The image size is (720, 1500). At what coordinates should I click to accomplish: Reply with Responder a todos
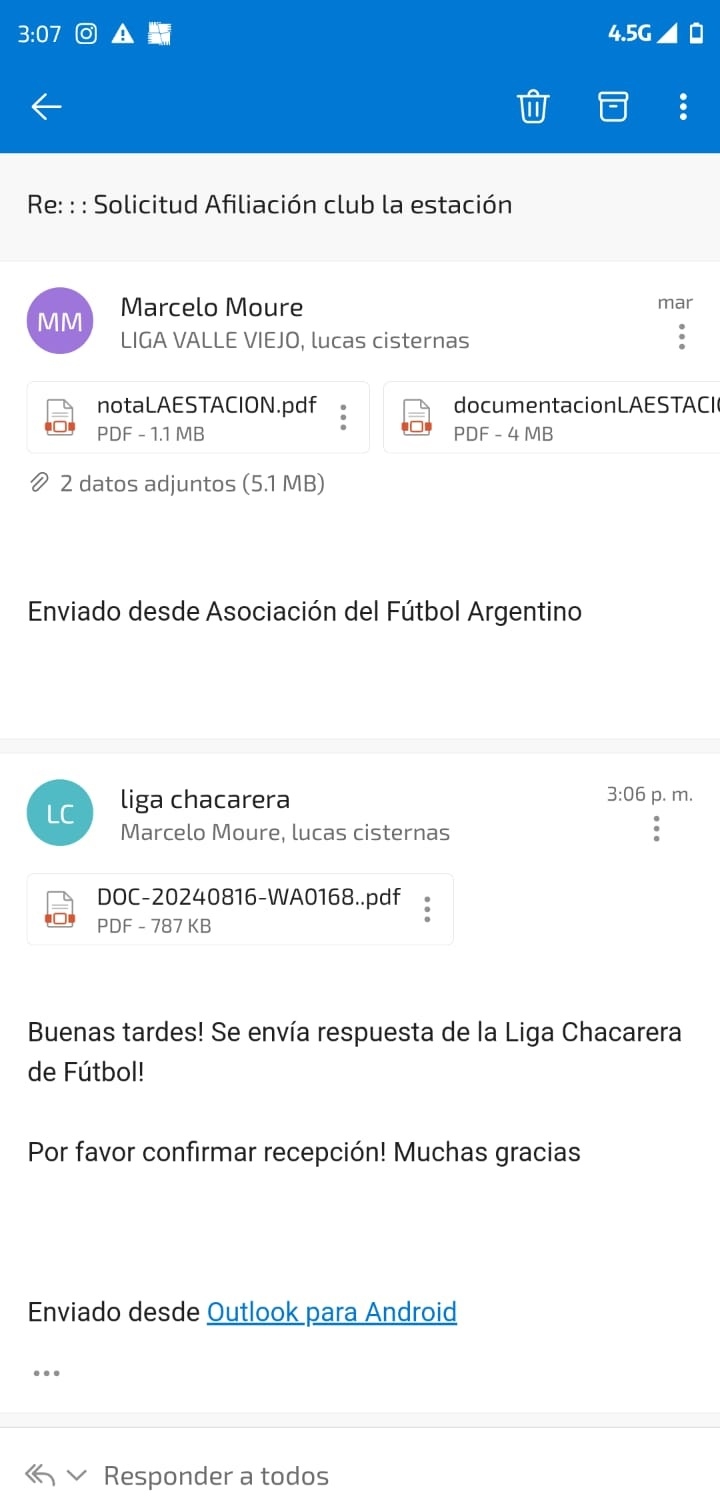coord(216,1475)
